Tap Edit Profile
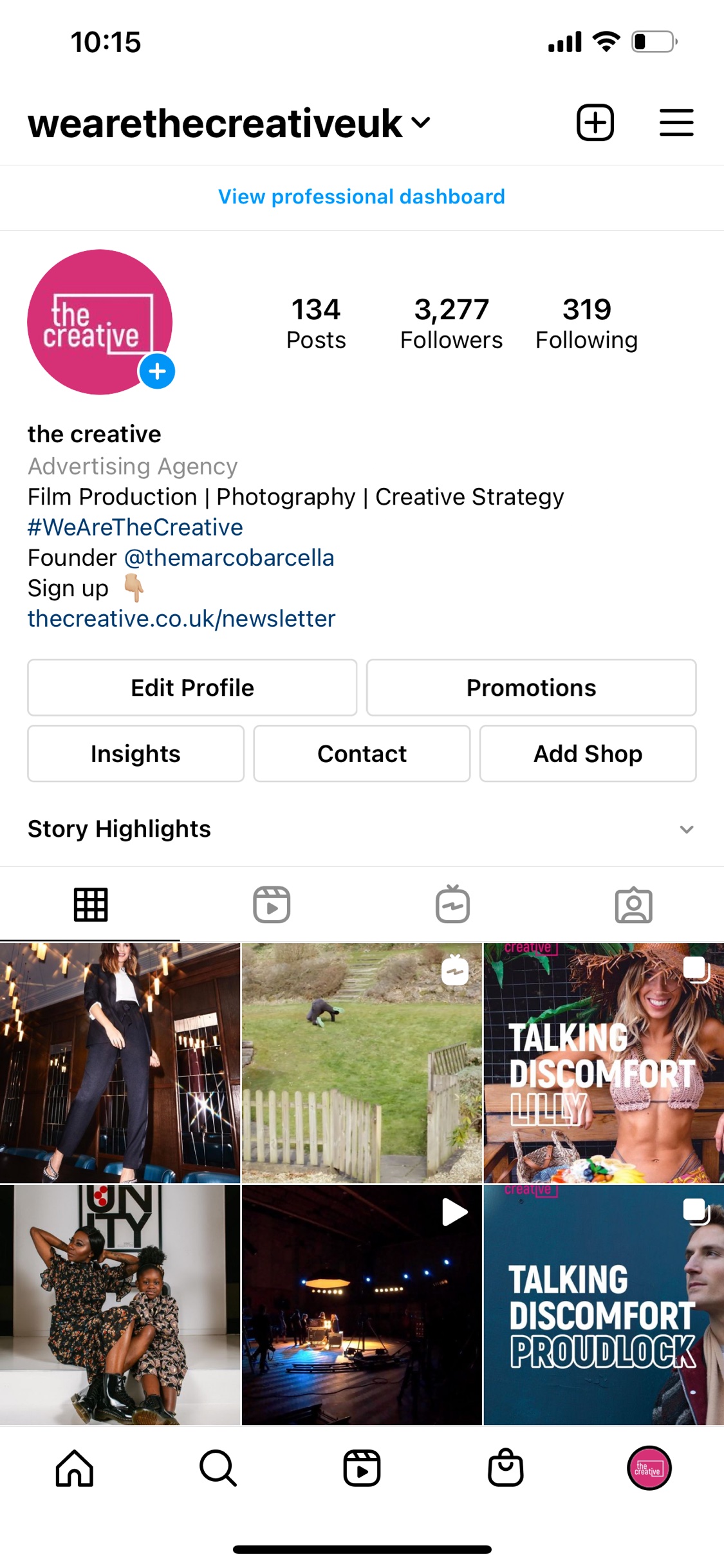The width and height of the screenshot is (724, 1568). tap(192, 687)
